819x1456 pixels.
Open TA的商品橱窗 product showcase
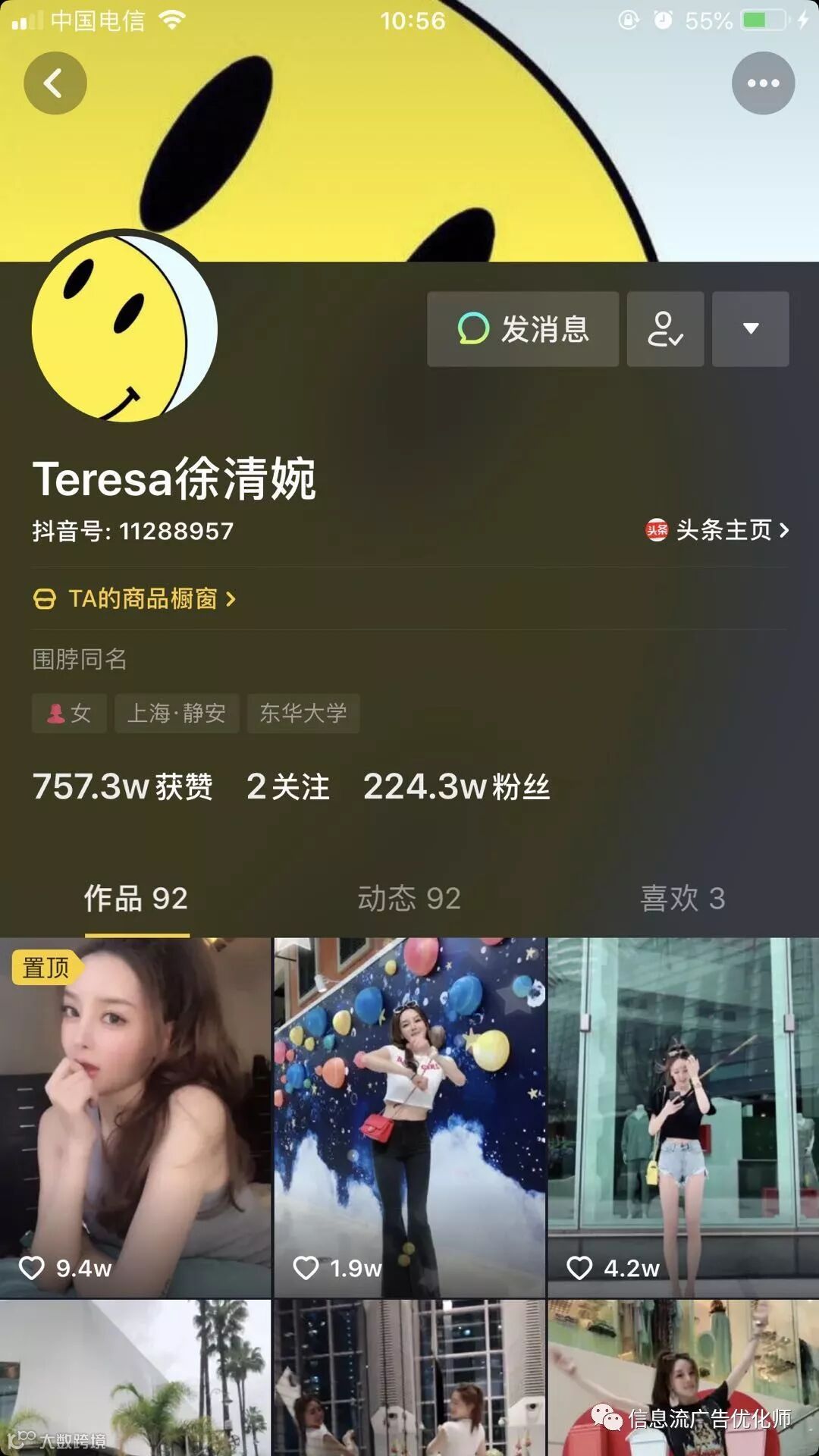pyautogui.click(x=135, y=599)
